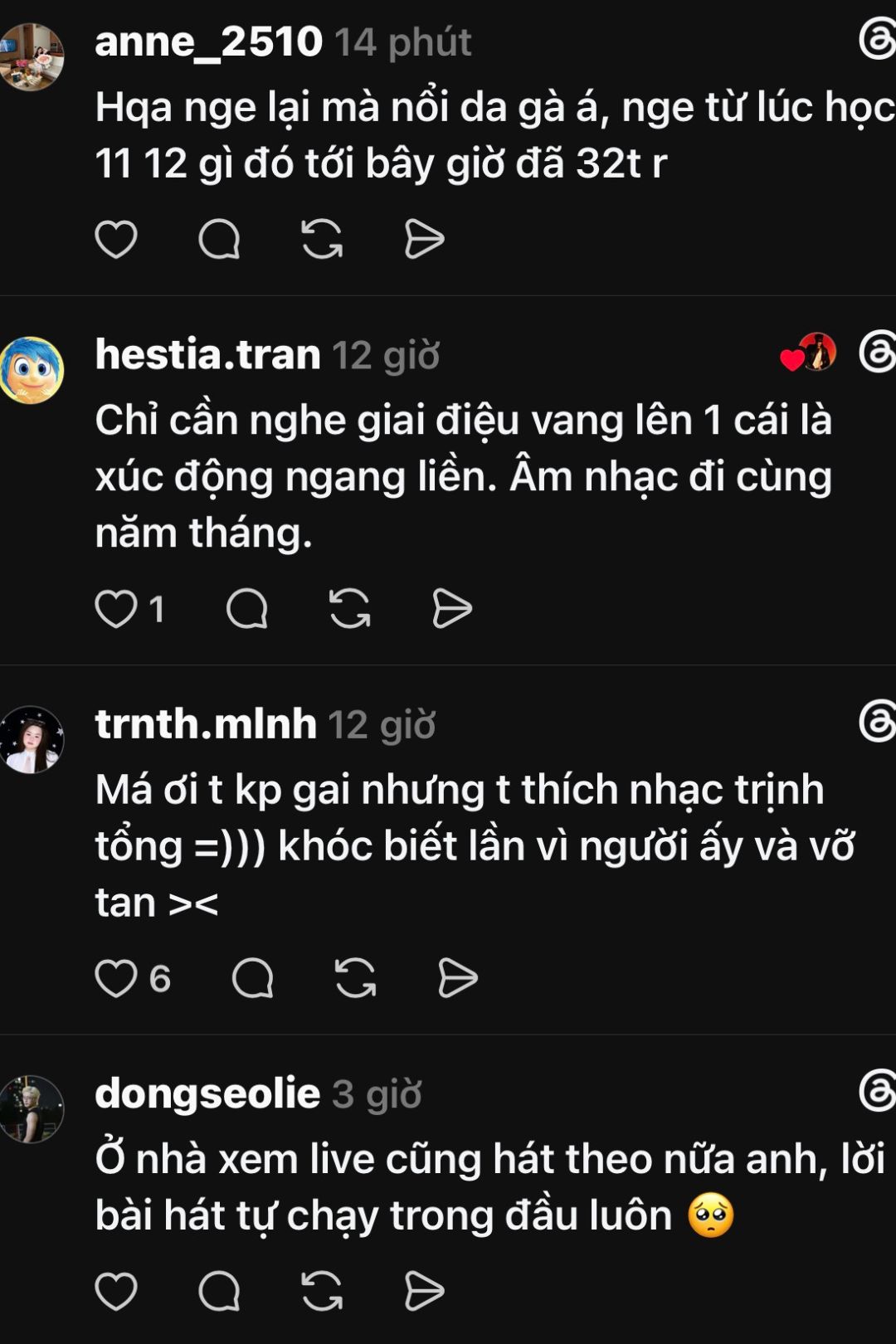
Task: Open hestia.tran's profile username
Action: point(208,354)
